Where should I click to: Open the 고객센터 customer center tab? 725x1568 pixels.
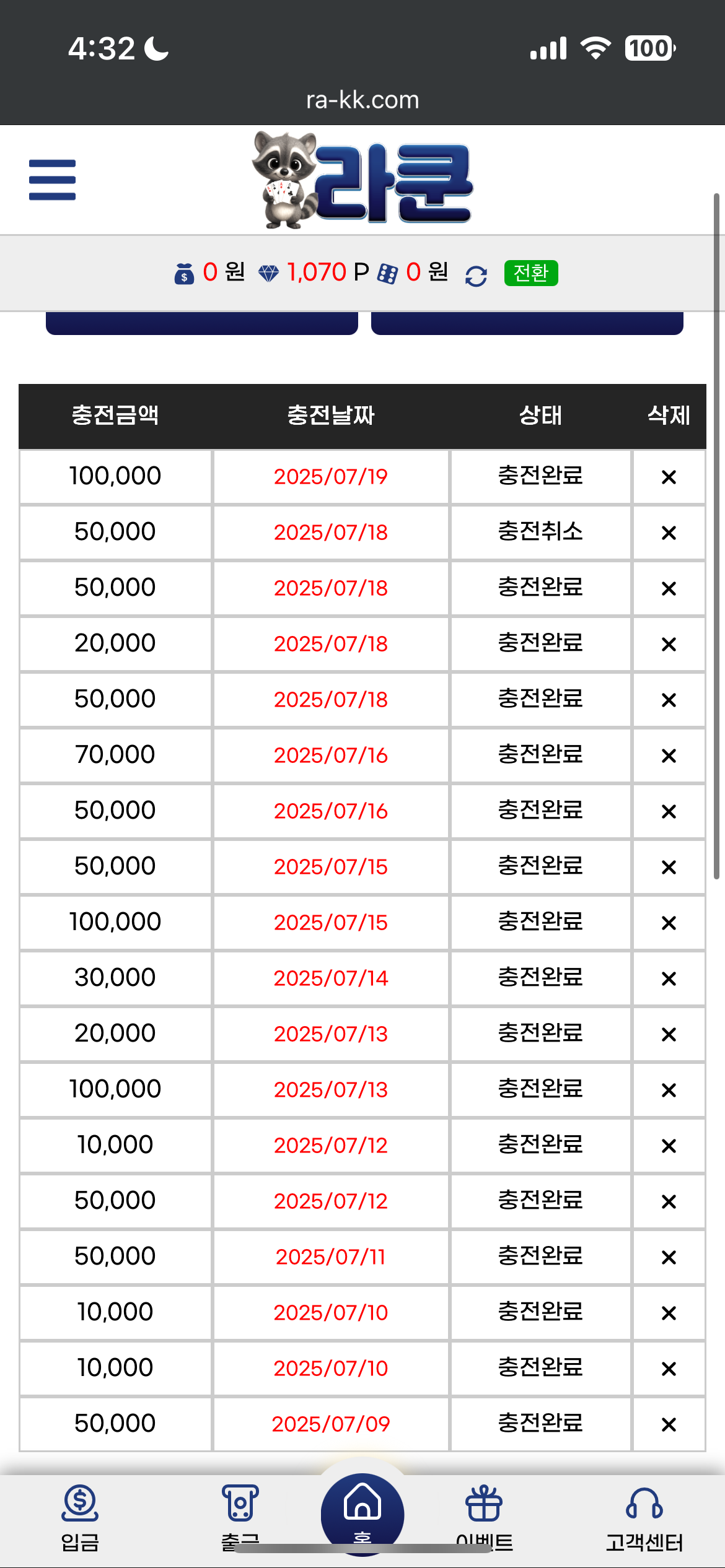point(644,1516)
